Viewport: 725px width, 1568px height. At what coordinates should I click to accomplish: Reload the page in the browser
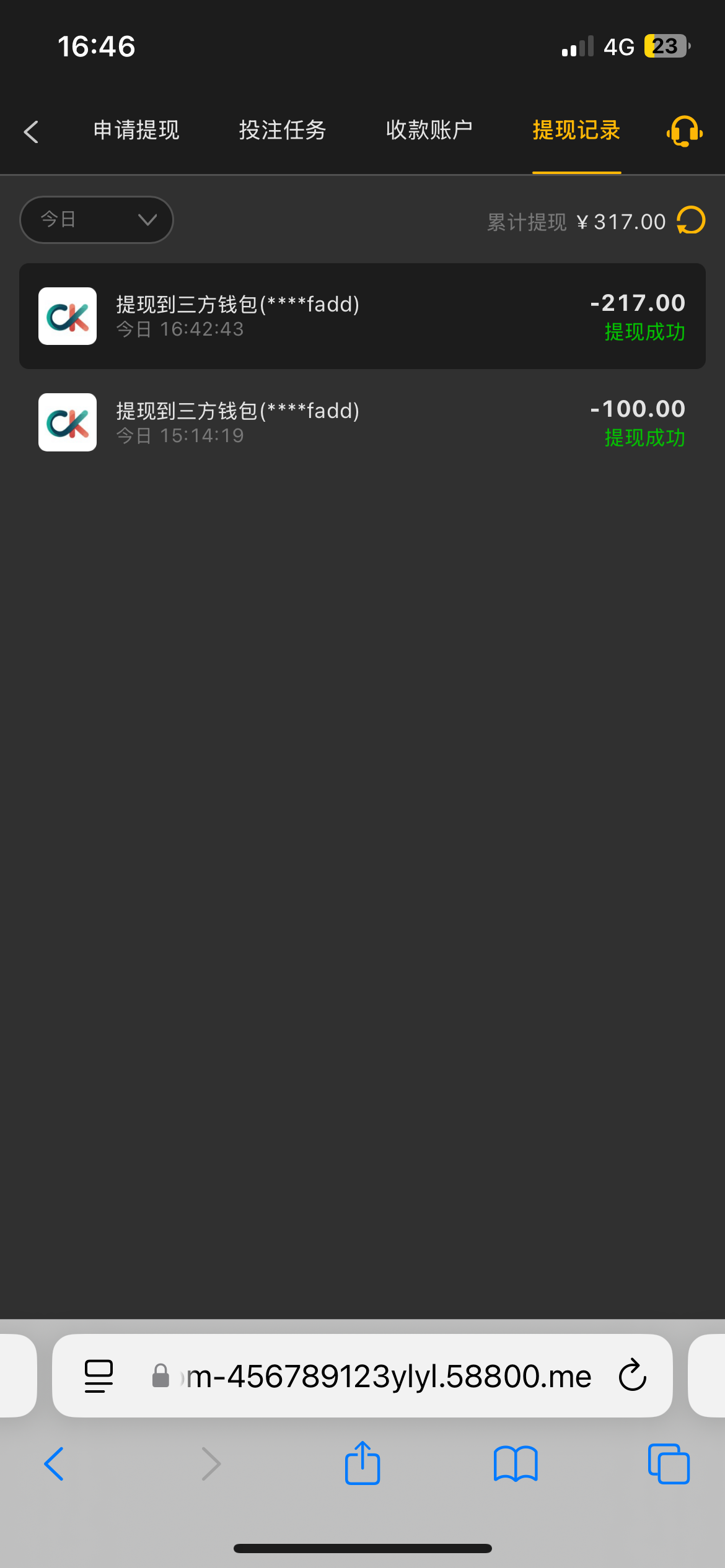pos(633,1375)
